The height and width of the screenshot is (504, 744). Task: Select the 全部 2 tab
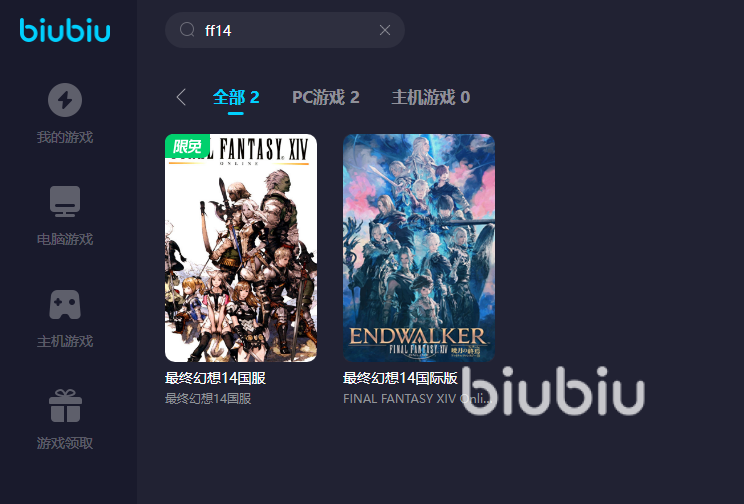tap(236, 97)
